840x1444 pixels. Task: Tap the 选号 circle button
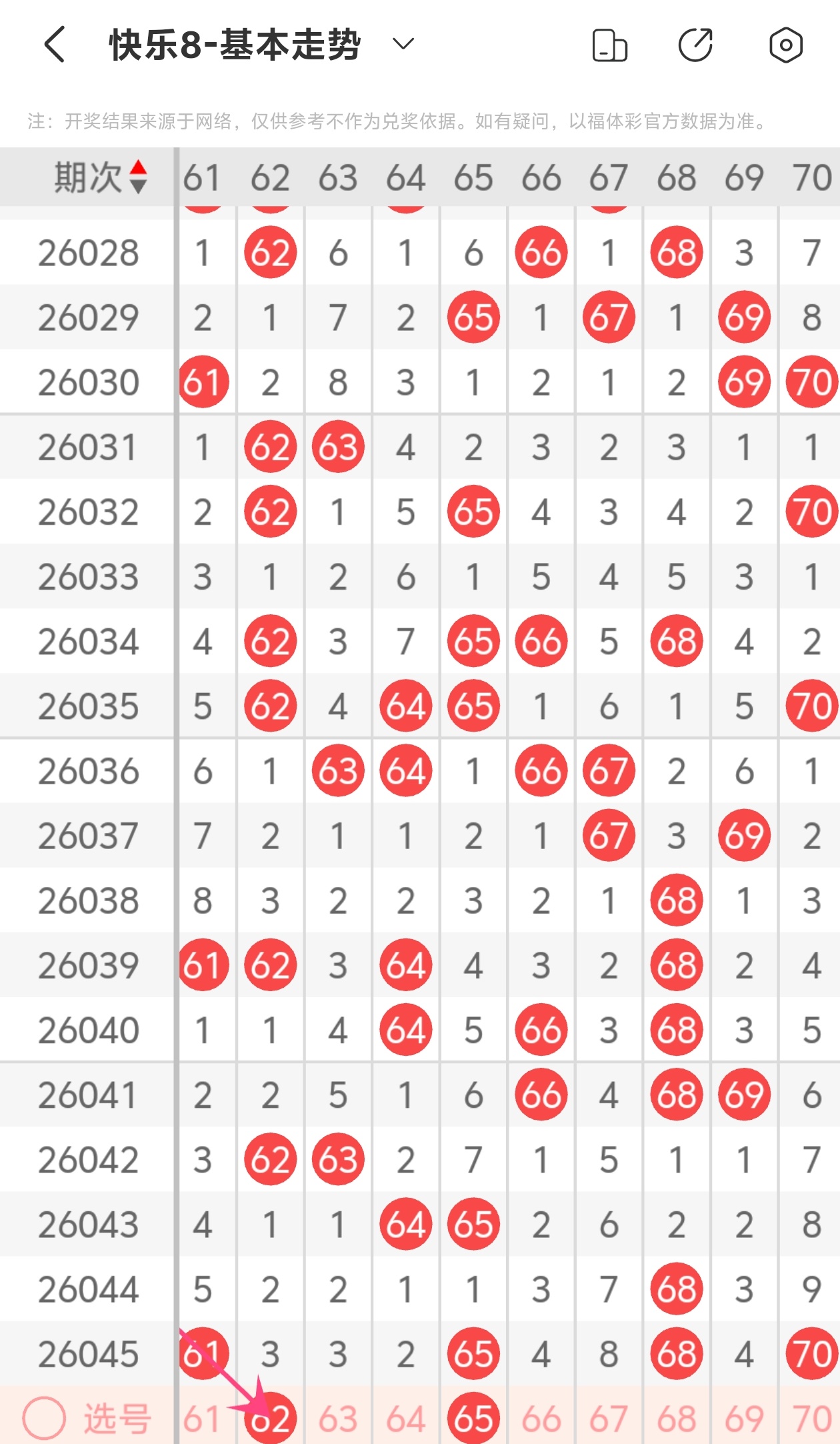(44, 1418)
